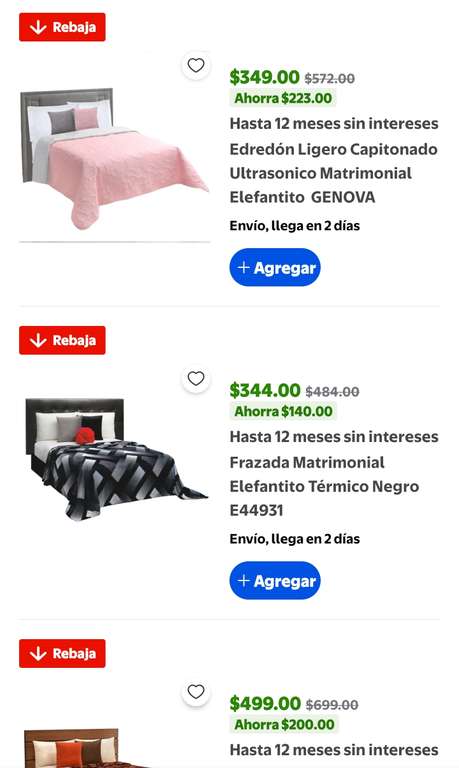Image resolution: width=459 pixels, height=768 pixels.
Task: Add the Frazada Matrimonial Térmico Negro to cart
Action: point(275,580)
